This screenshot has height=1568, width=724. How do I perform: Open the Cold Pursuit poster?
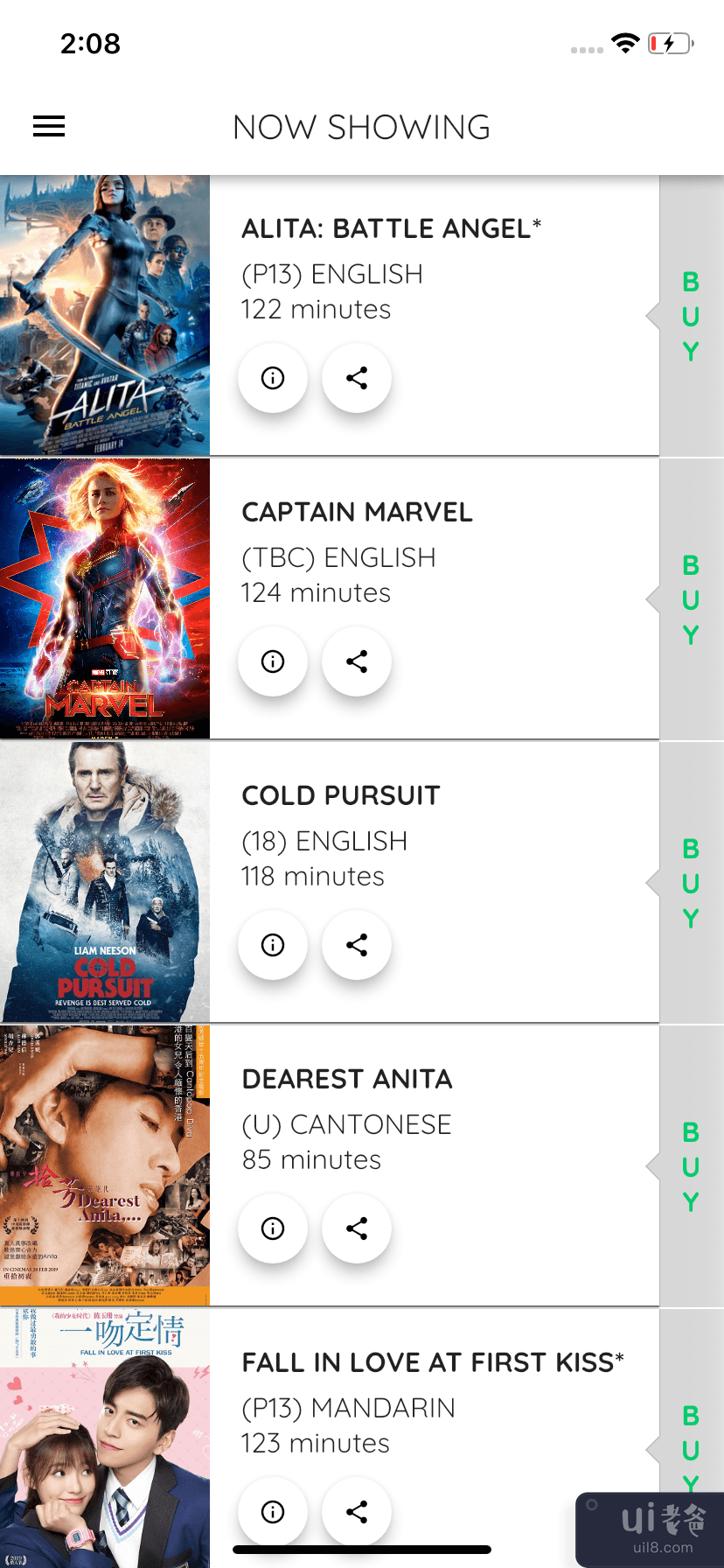(105, 882)
